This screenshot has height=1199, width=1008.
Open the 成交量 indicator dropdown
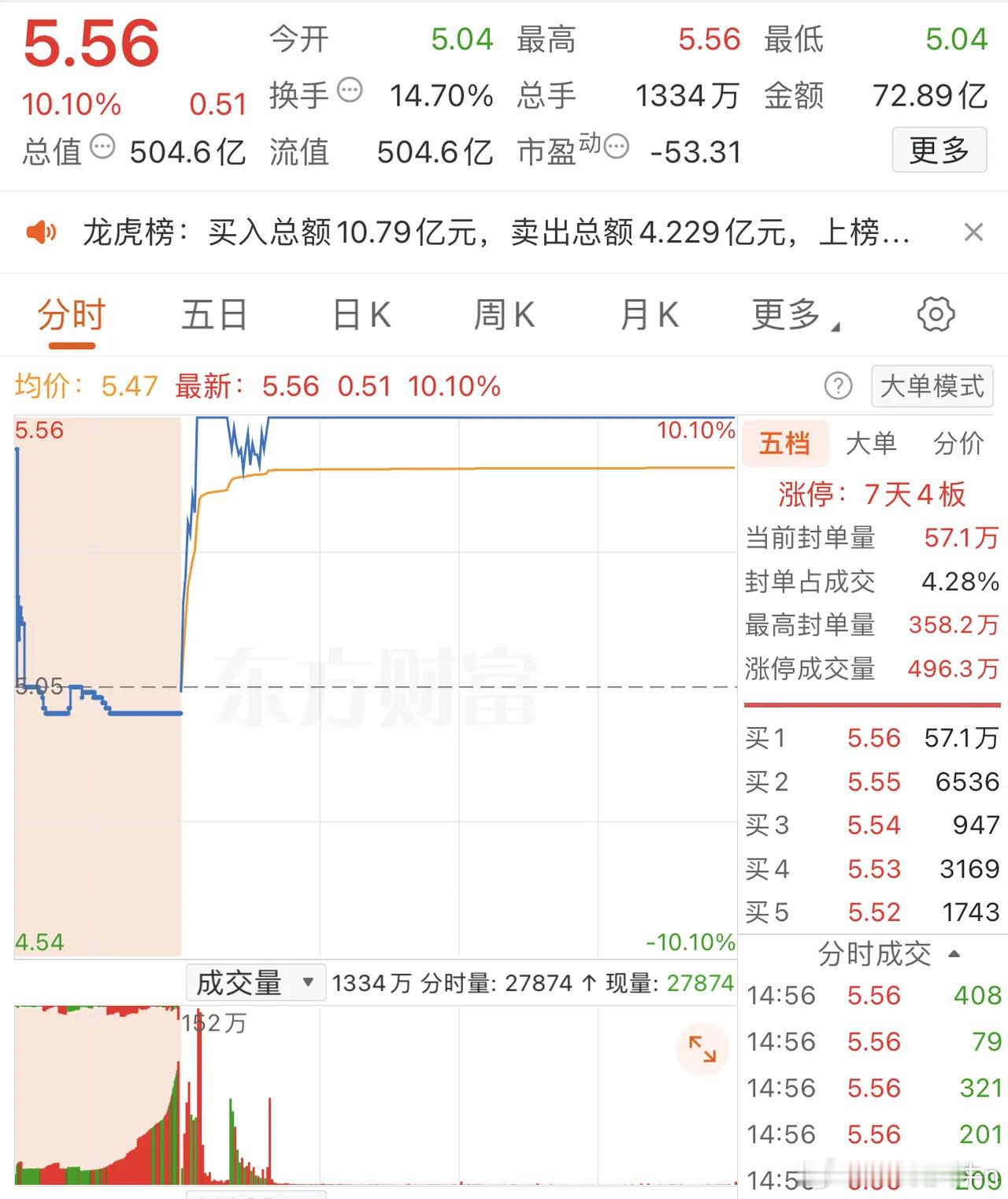point(254,982)
